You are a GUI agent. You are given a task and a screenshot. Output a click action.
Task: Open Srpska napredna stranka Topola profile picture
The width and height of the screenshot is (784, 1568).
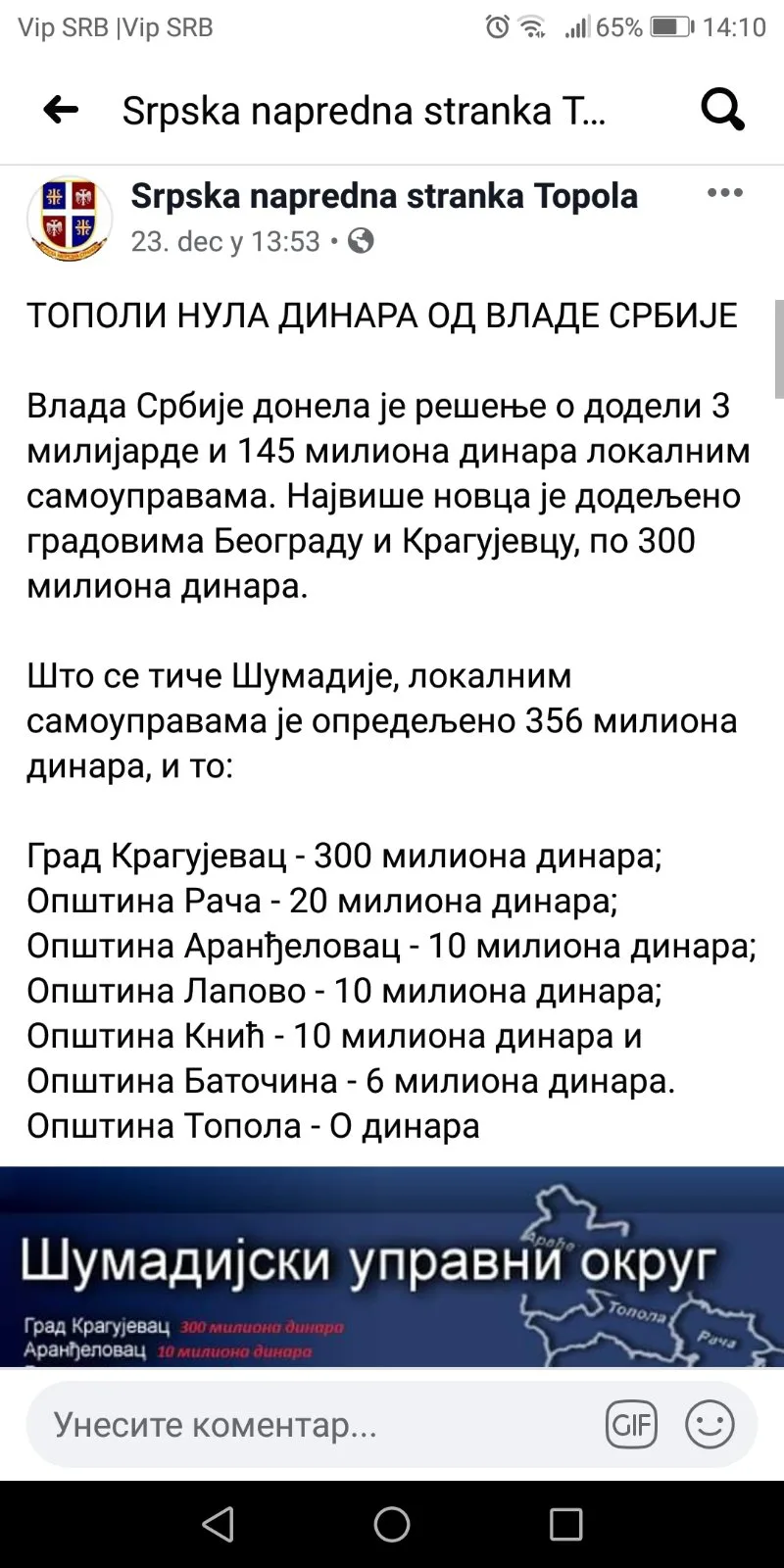tap(70, 219)
